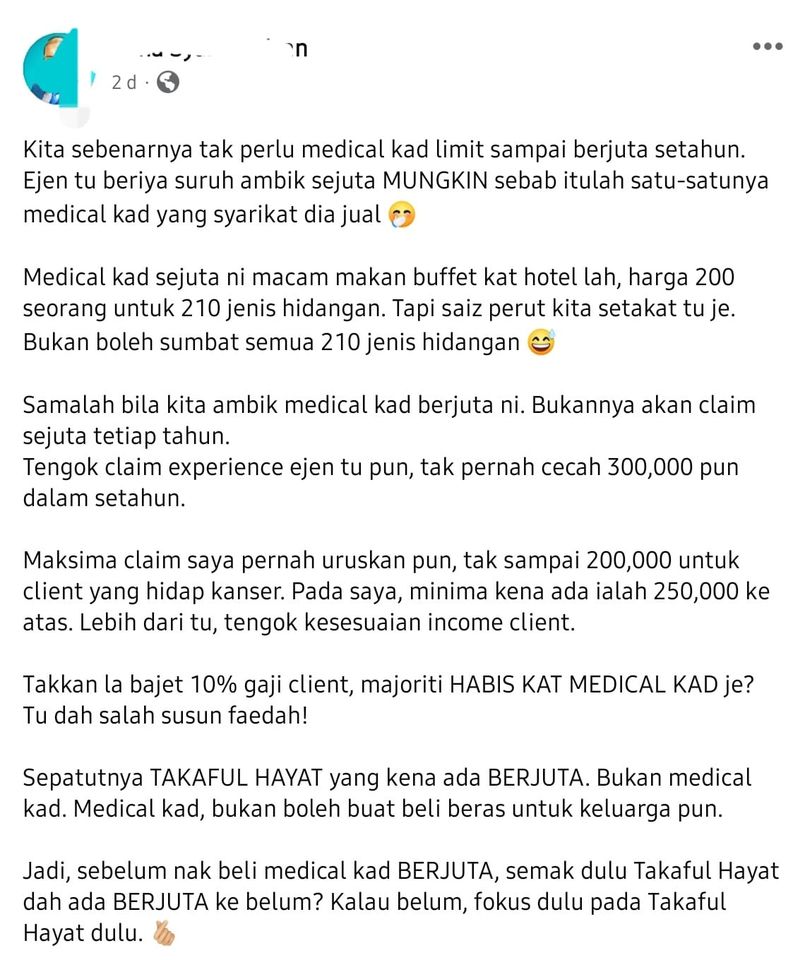Open the post's three-dot overflow menu
805x960 pixels.
(x=767, y=47)
